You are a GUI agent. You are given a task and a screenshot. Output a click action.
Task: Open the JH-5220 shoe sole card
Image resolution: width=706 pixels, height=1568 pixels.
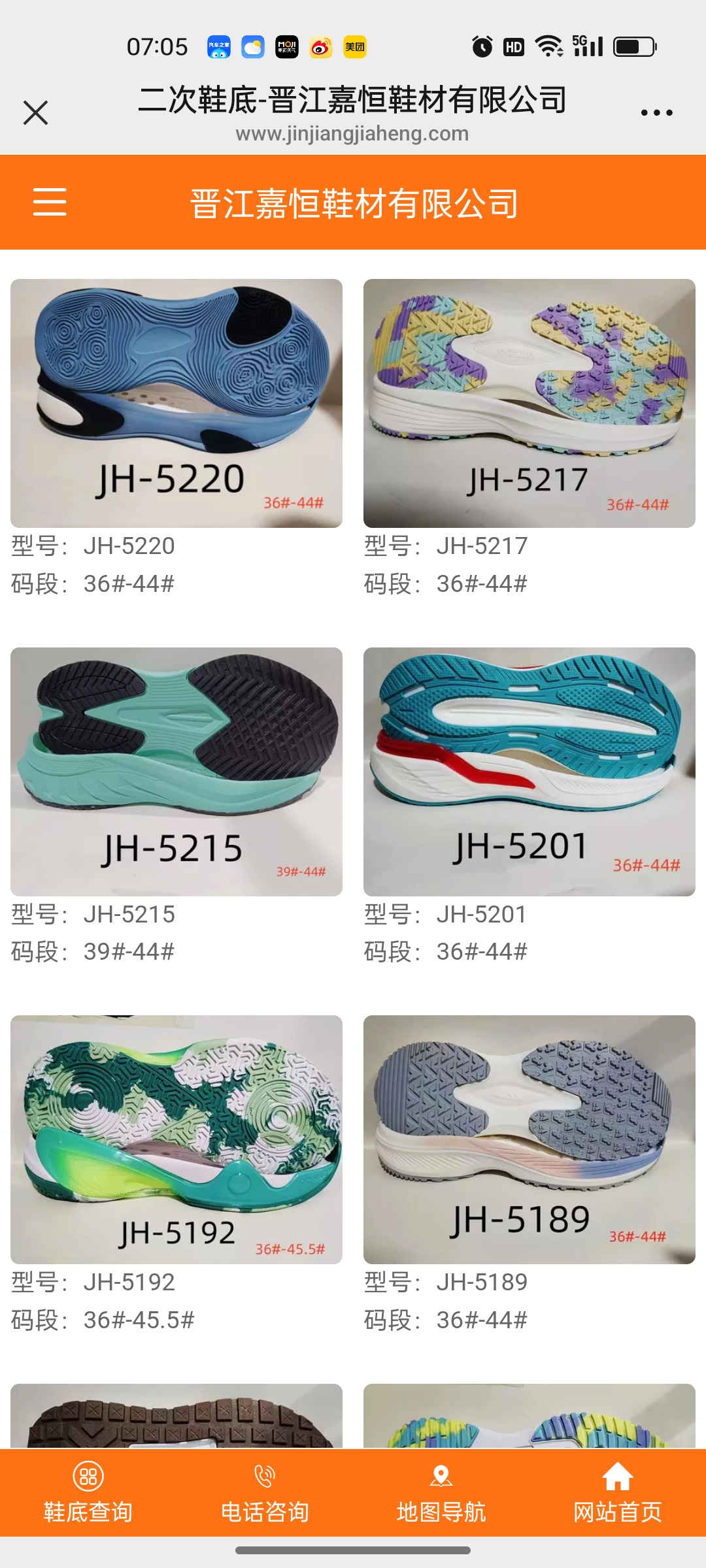pos(176,403)
